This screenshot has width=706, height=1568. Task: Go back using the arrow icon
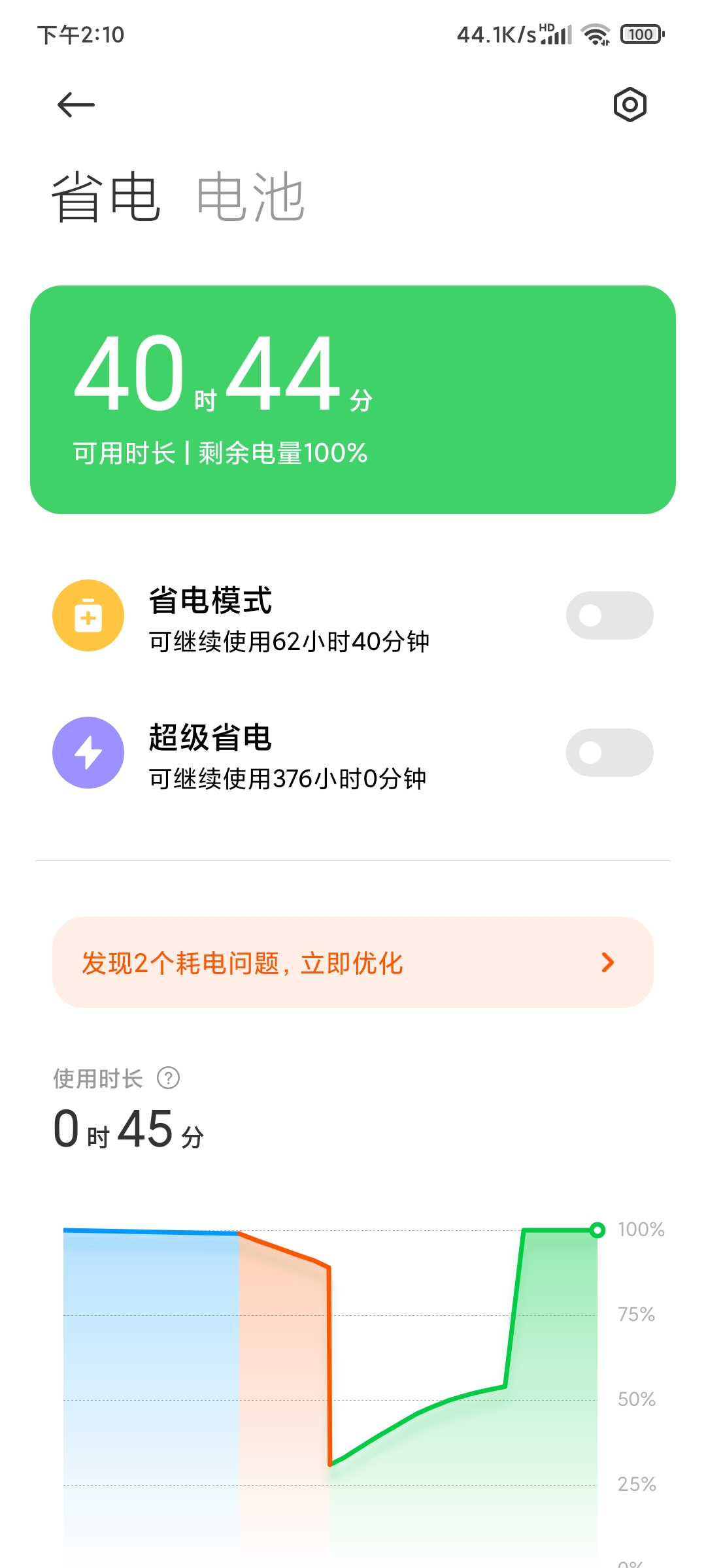(x=76, y=105)
